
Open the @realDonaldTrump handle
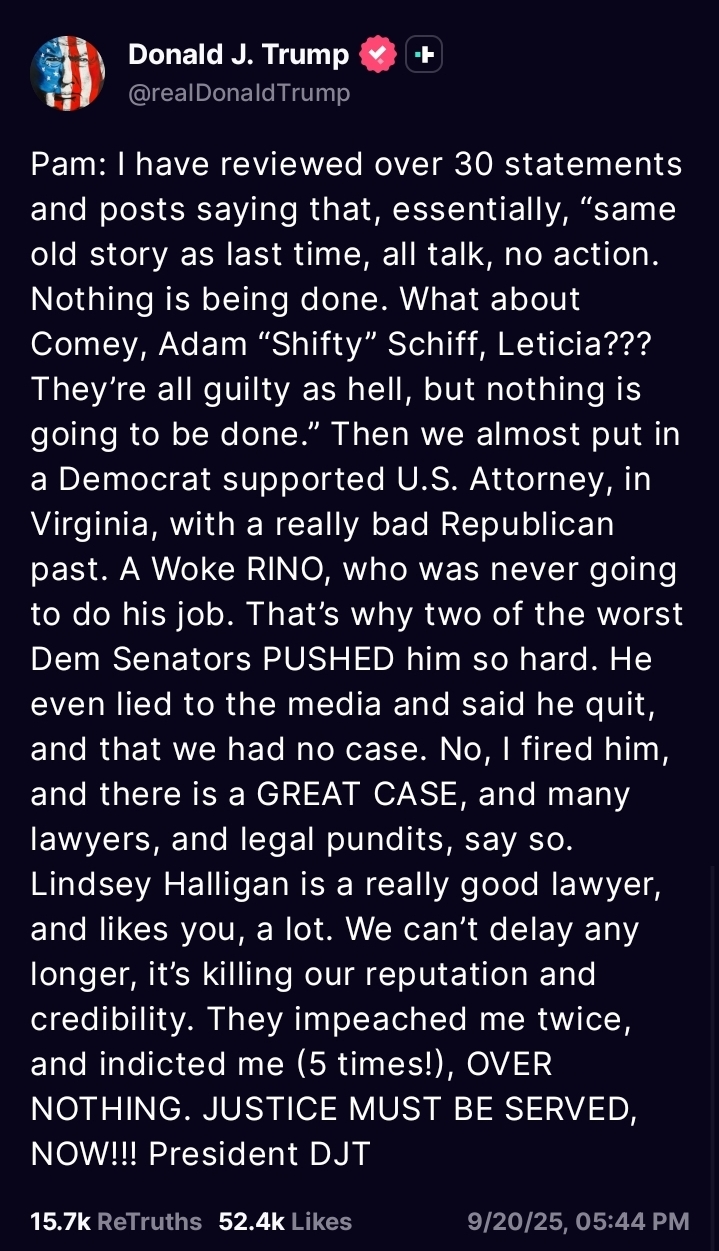[239, 94]
